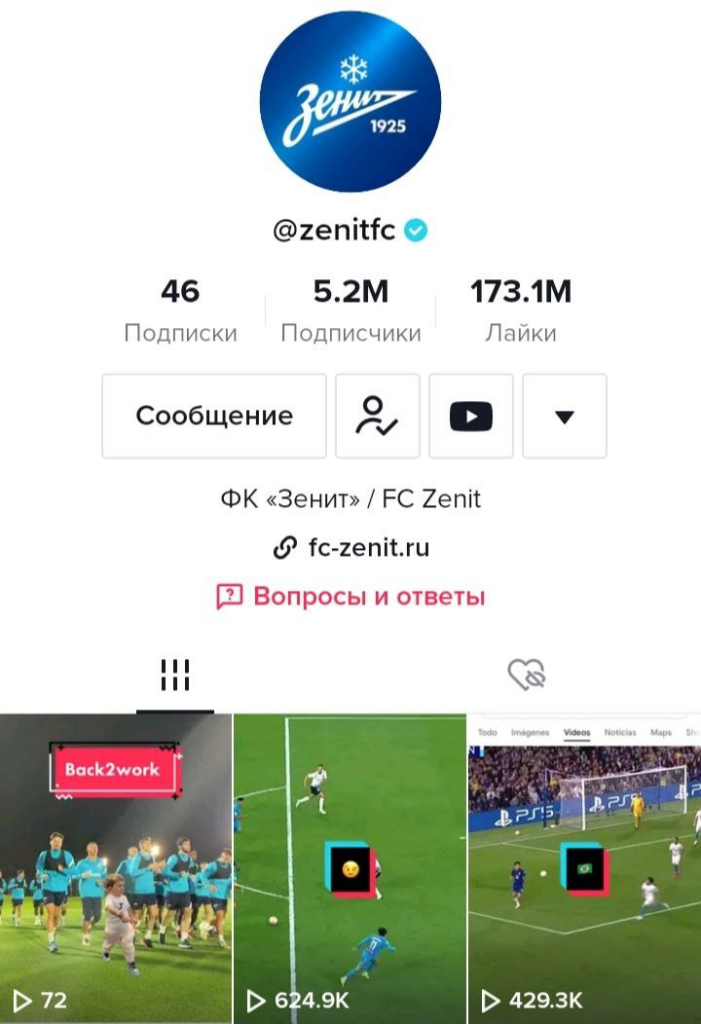Open Вопросы и ответы section
This screenshot has height=1024, width=701.
351,597
